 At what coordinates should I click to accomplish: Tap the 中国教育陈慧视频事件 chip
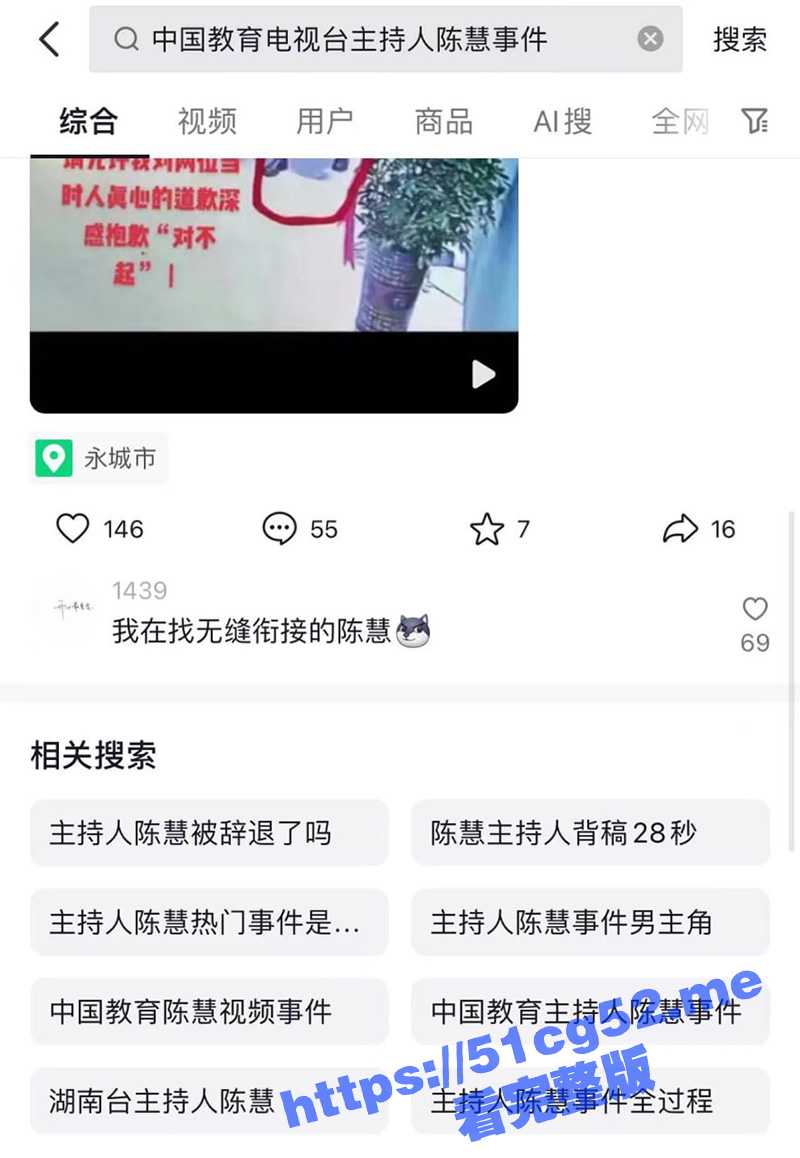(x=209, y=1011)
